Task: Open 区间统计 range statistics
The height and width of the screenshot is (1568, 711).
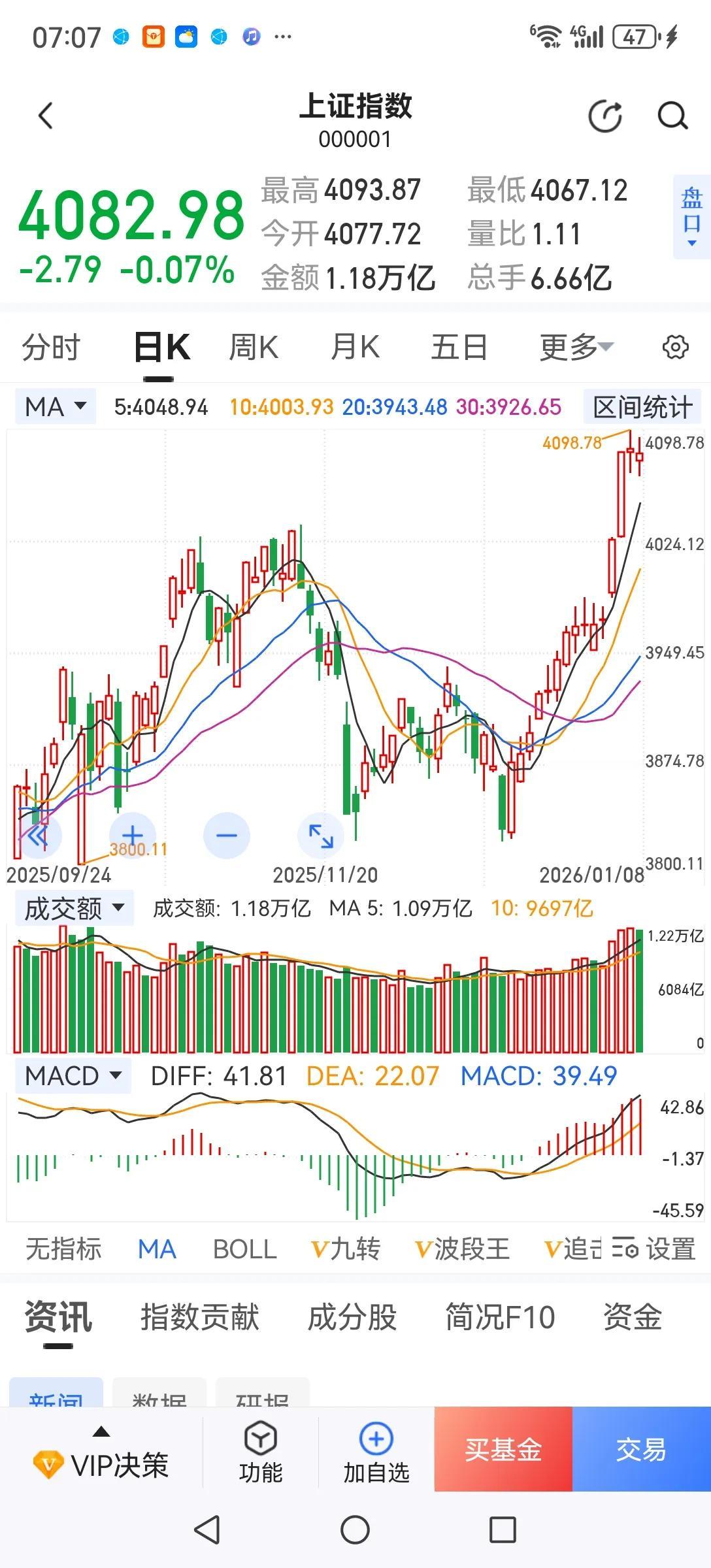Action: 643,406
